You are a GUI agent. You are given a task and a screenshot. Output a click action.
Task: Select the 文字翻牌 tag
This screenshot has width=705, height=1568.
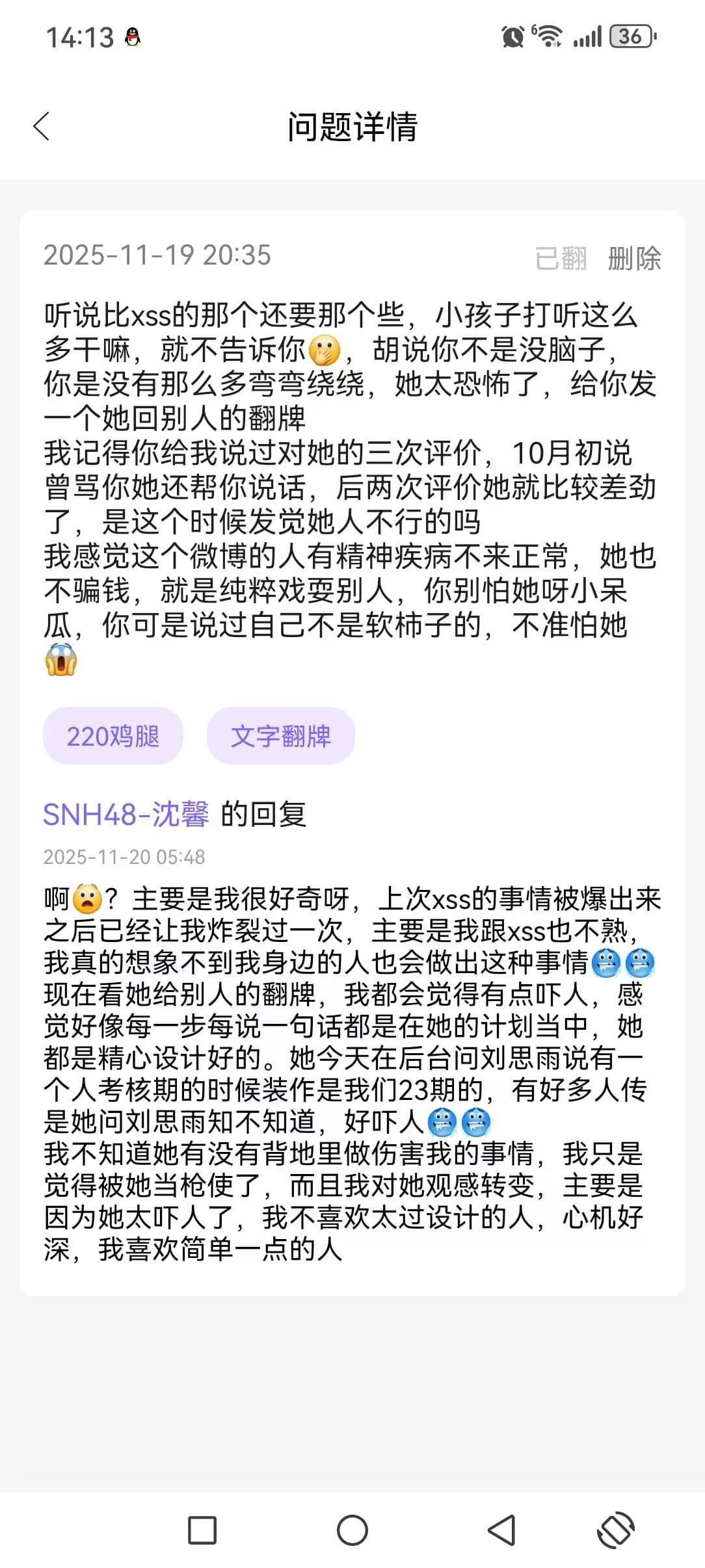coord(281,735)
